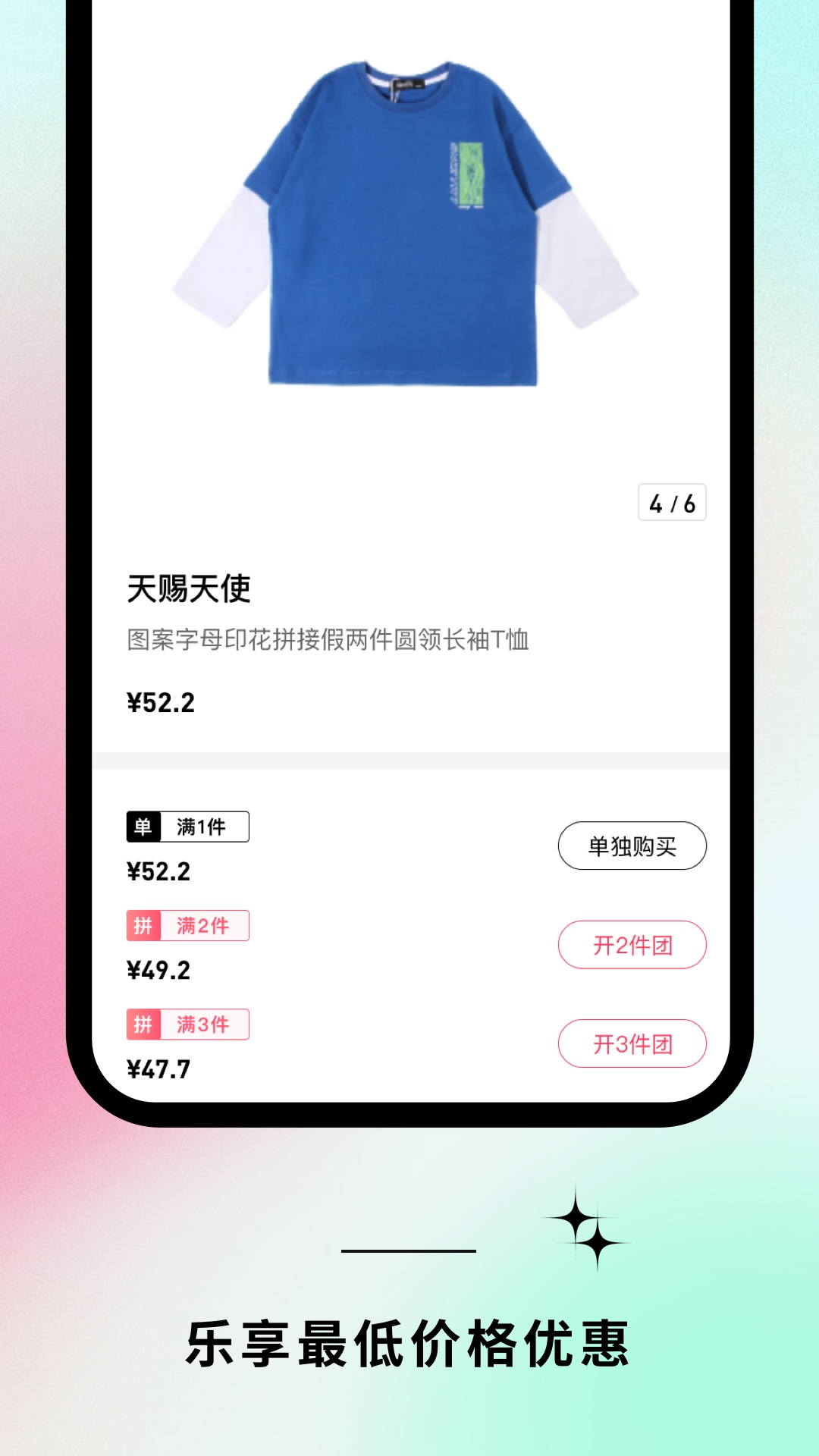Click the 4 / 6 image counter badge
The image size is (819, 1456).
671,502
